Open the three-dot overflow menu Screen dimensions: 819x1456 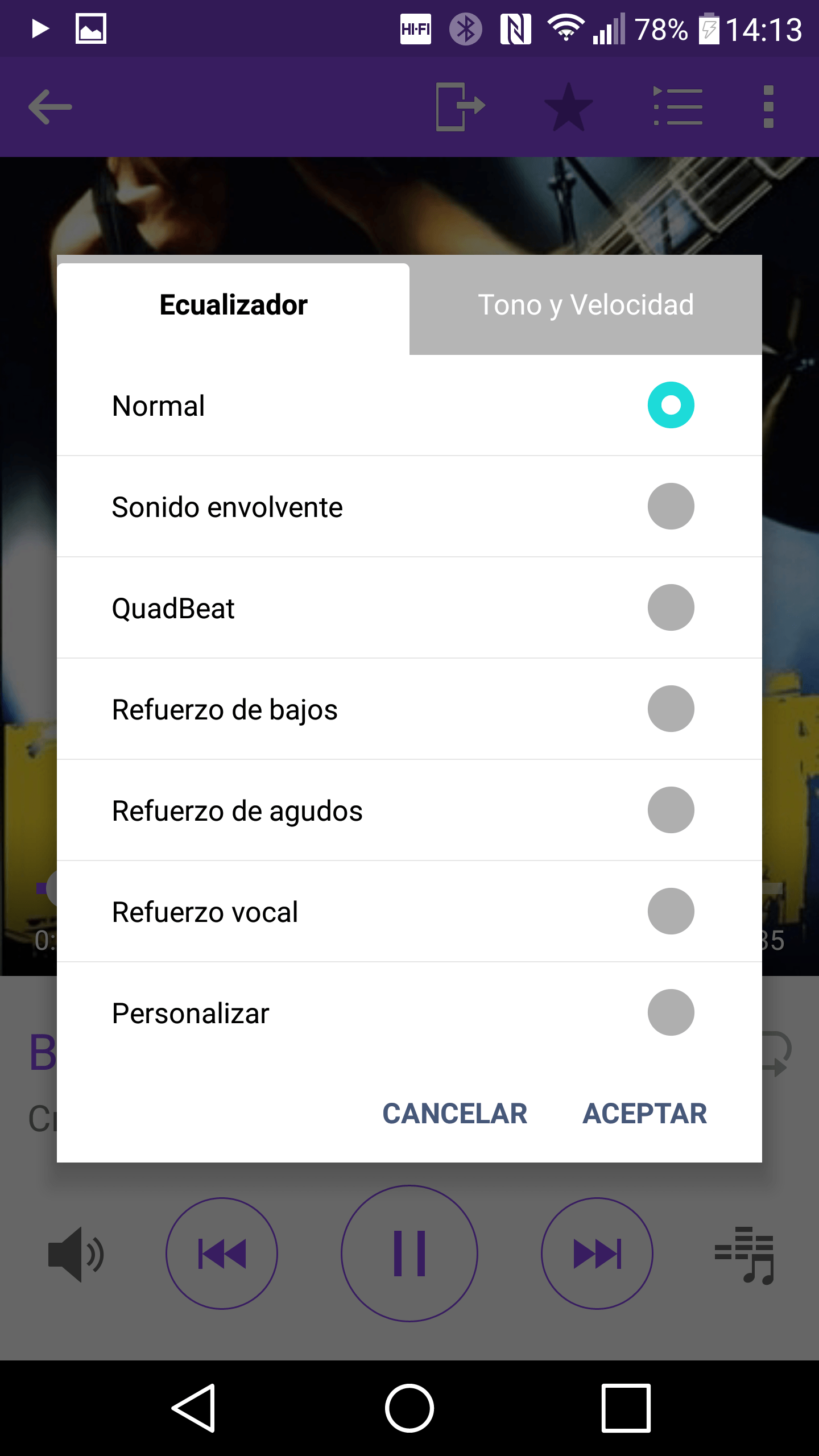coord(769,106)
